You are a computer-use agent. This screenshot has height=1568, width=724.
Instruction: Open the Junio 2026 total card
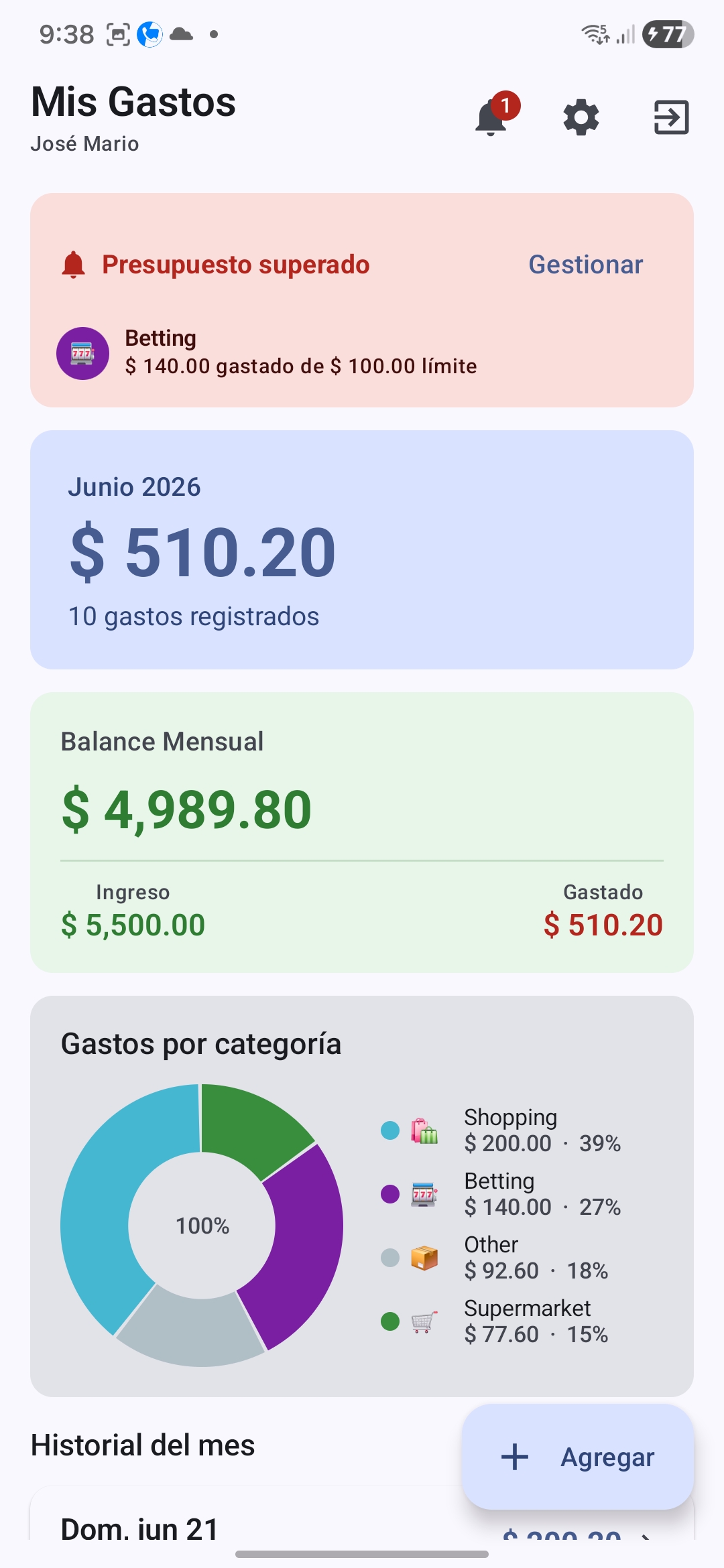pyautogui.click(x=362, y=549)
